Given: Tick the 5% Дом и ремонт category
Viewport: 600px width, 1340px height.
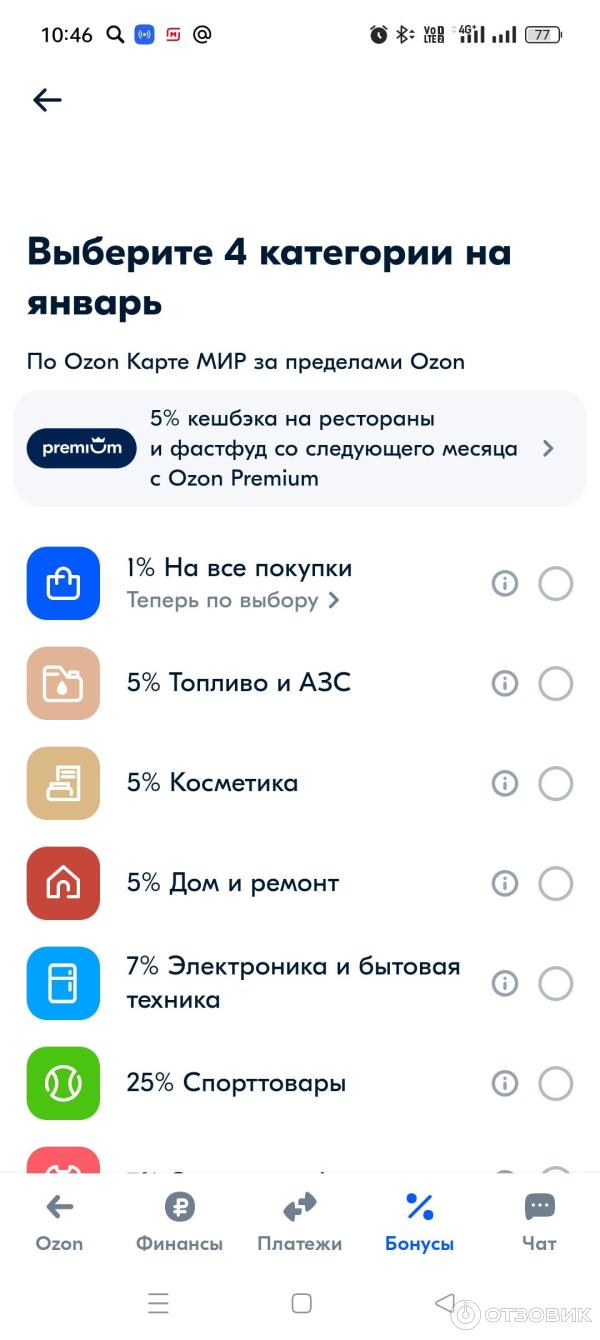Looking at the screenshot, I should 555,884.
